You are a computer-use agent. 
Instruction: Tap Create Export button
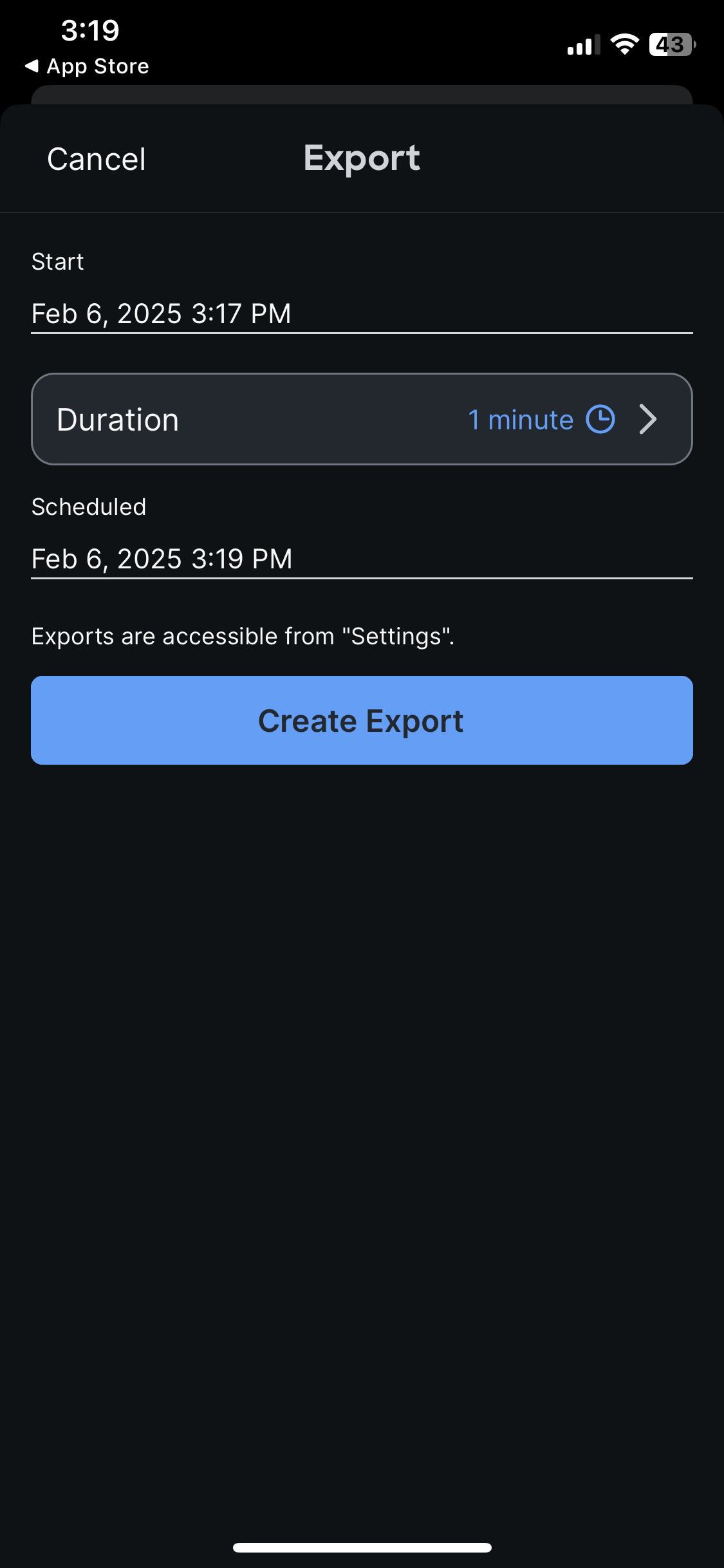click(x=362, y=720)
